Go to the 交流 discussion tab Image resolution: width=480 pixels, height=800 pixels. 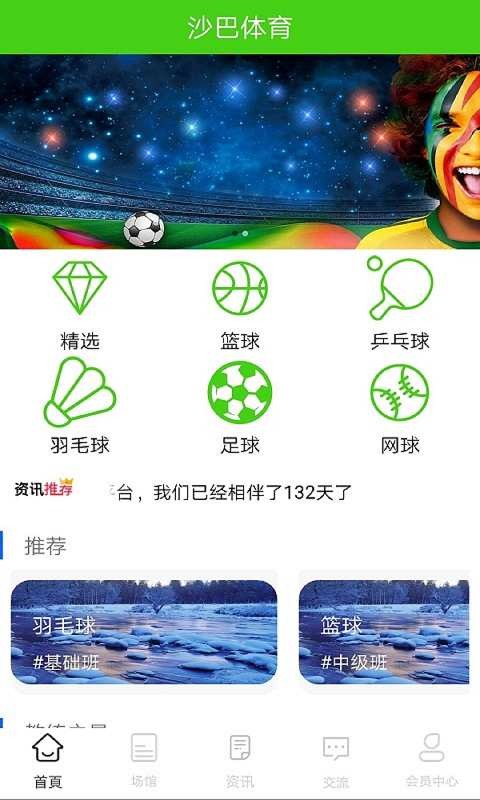336,760
